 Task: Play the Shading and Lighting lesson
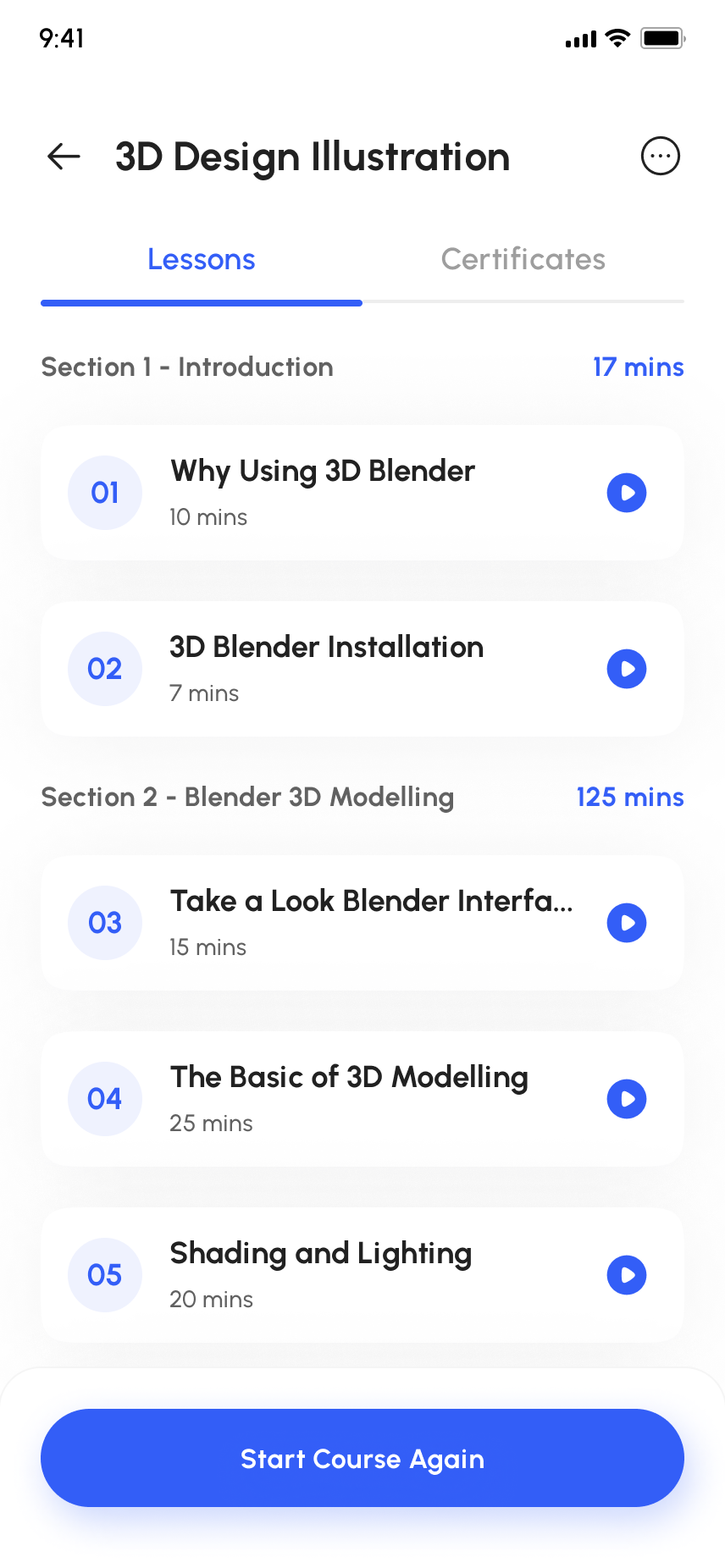(x=627, y=1275)
